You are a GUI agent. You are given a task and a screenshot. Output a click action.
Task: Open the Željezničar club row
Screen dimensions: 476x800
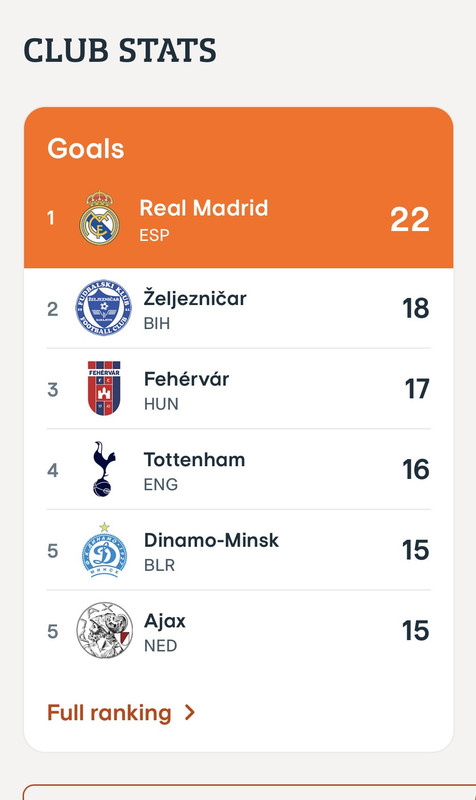(238, 308)
